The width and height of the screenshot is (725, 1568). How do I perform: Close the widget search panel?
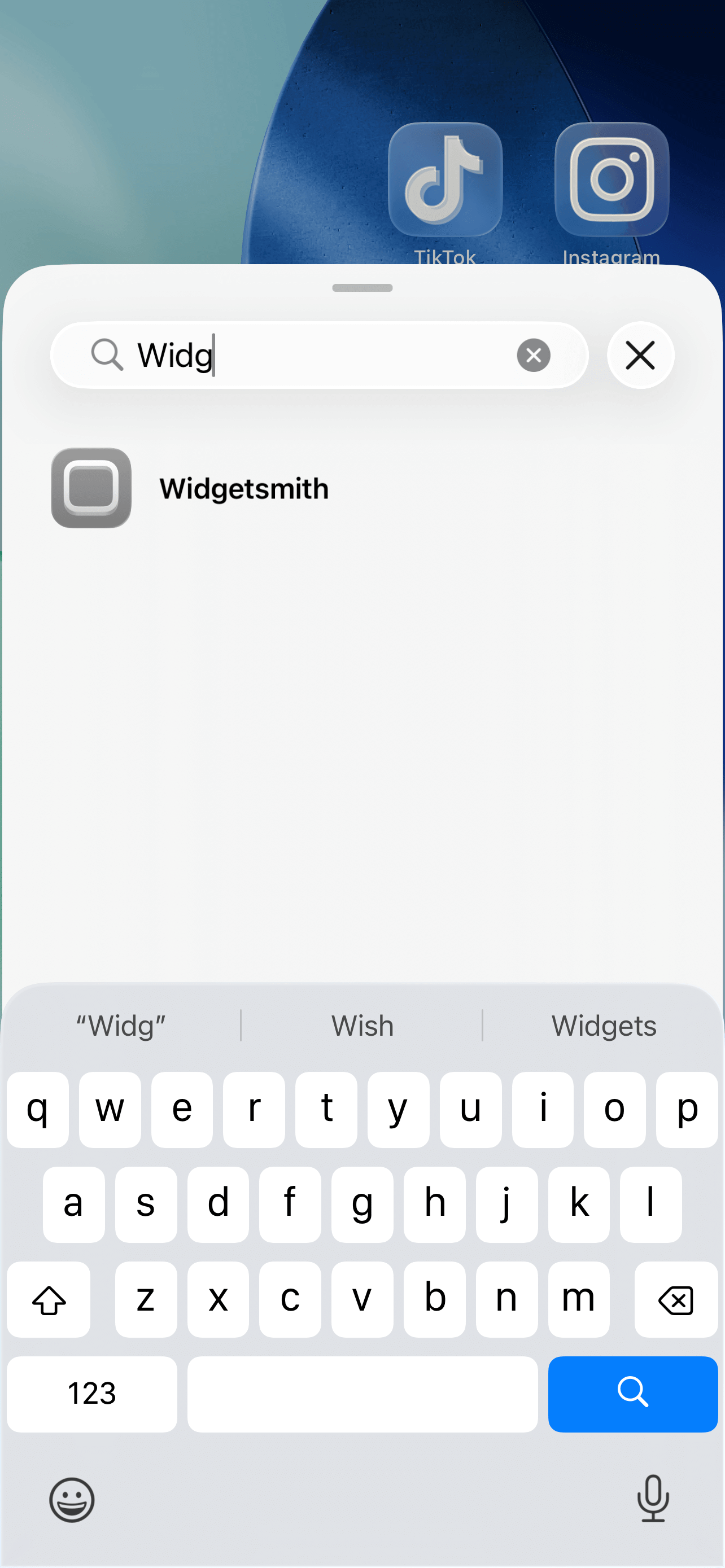pyautogui.click(x=640, y=356)
